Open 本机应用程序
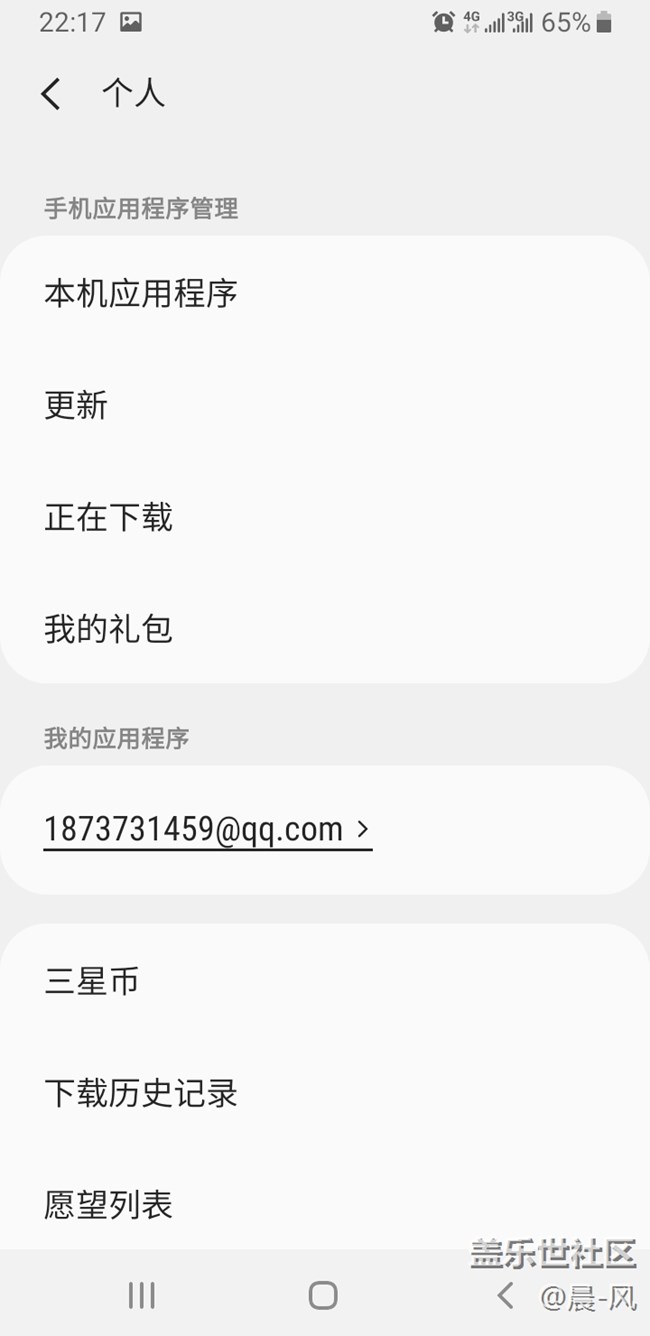 (325, 294)
